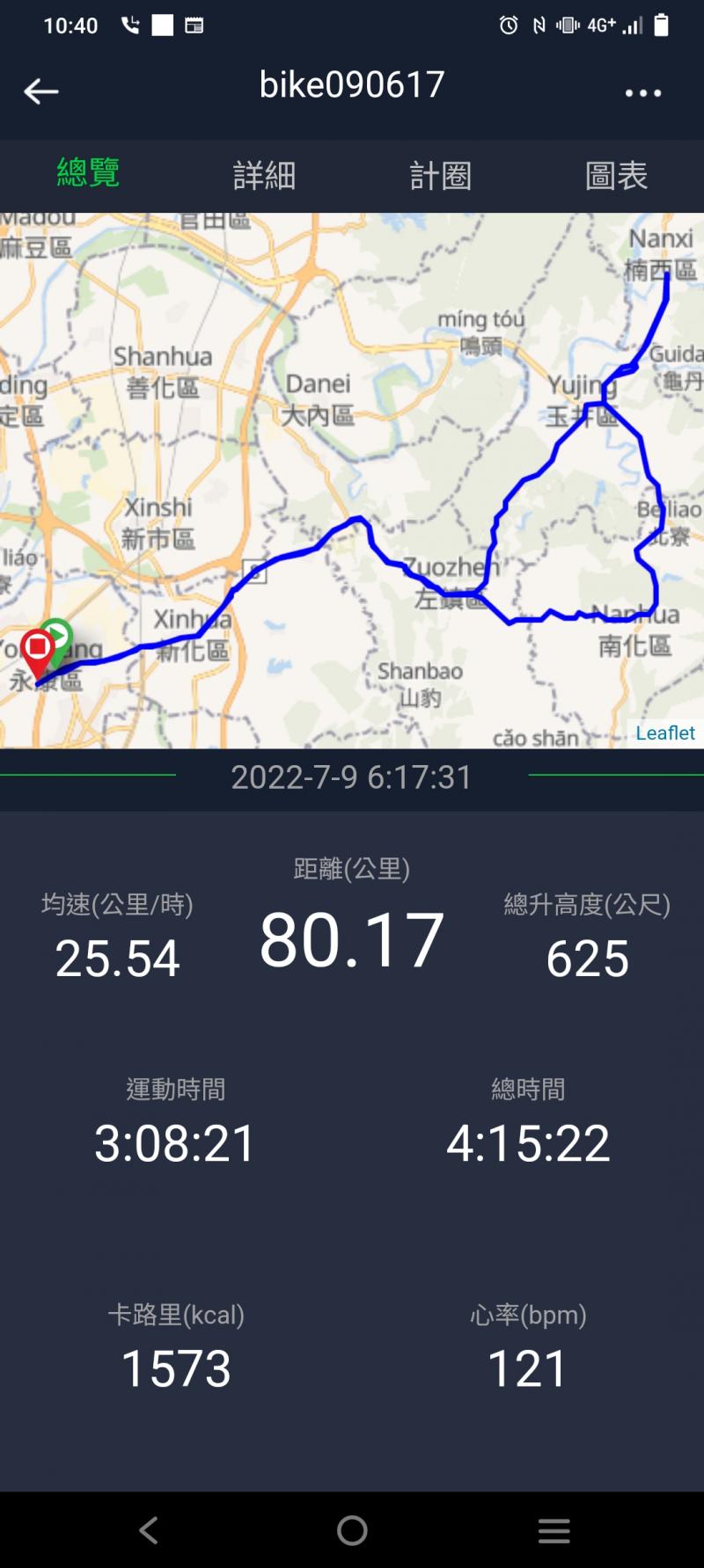Switch to the 詳細 details tab

[x=264, y=175]
